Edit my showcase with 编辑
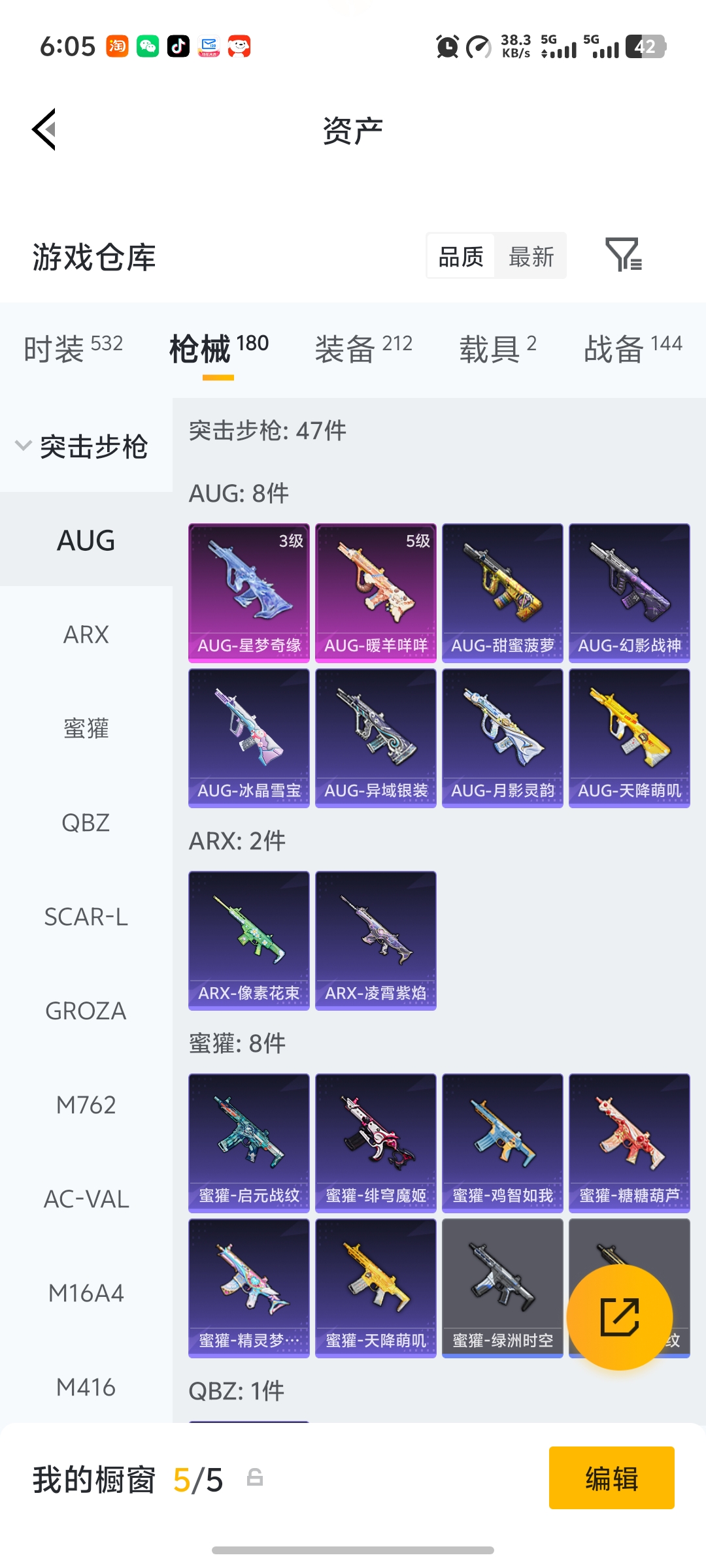 coord(611,1478)
